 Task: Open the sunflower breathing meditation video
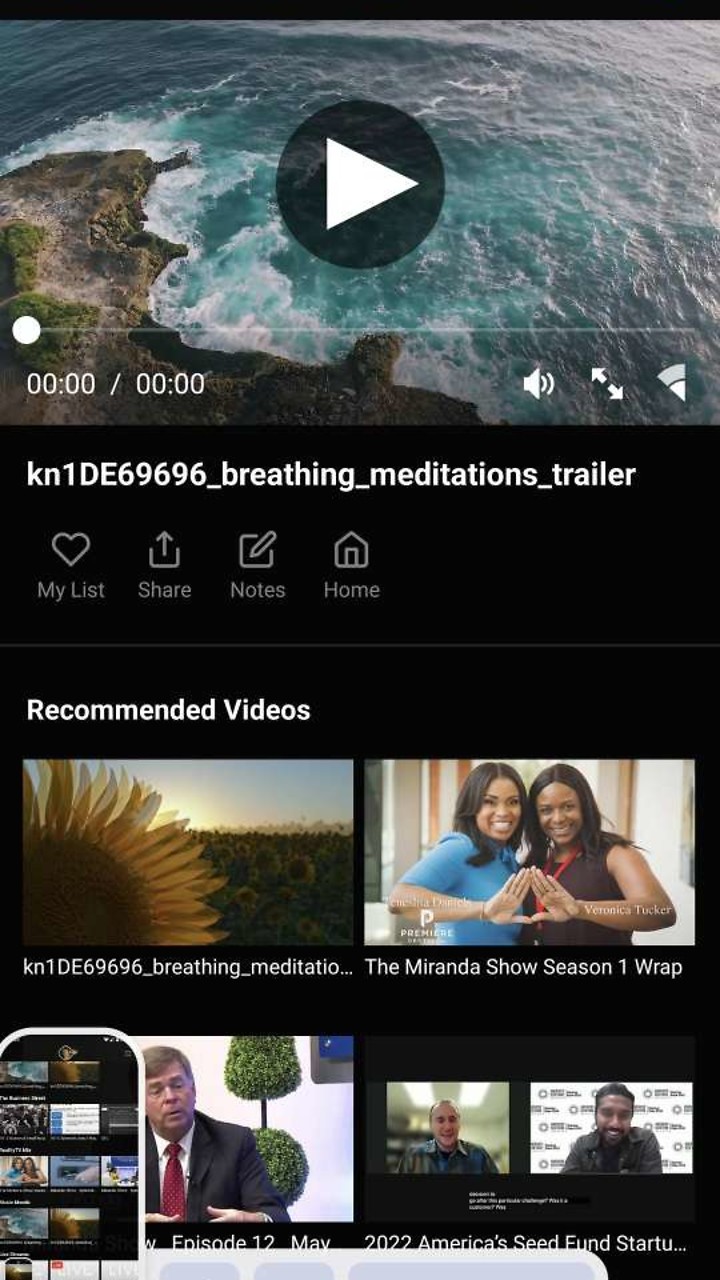(x=188, y=852)
